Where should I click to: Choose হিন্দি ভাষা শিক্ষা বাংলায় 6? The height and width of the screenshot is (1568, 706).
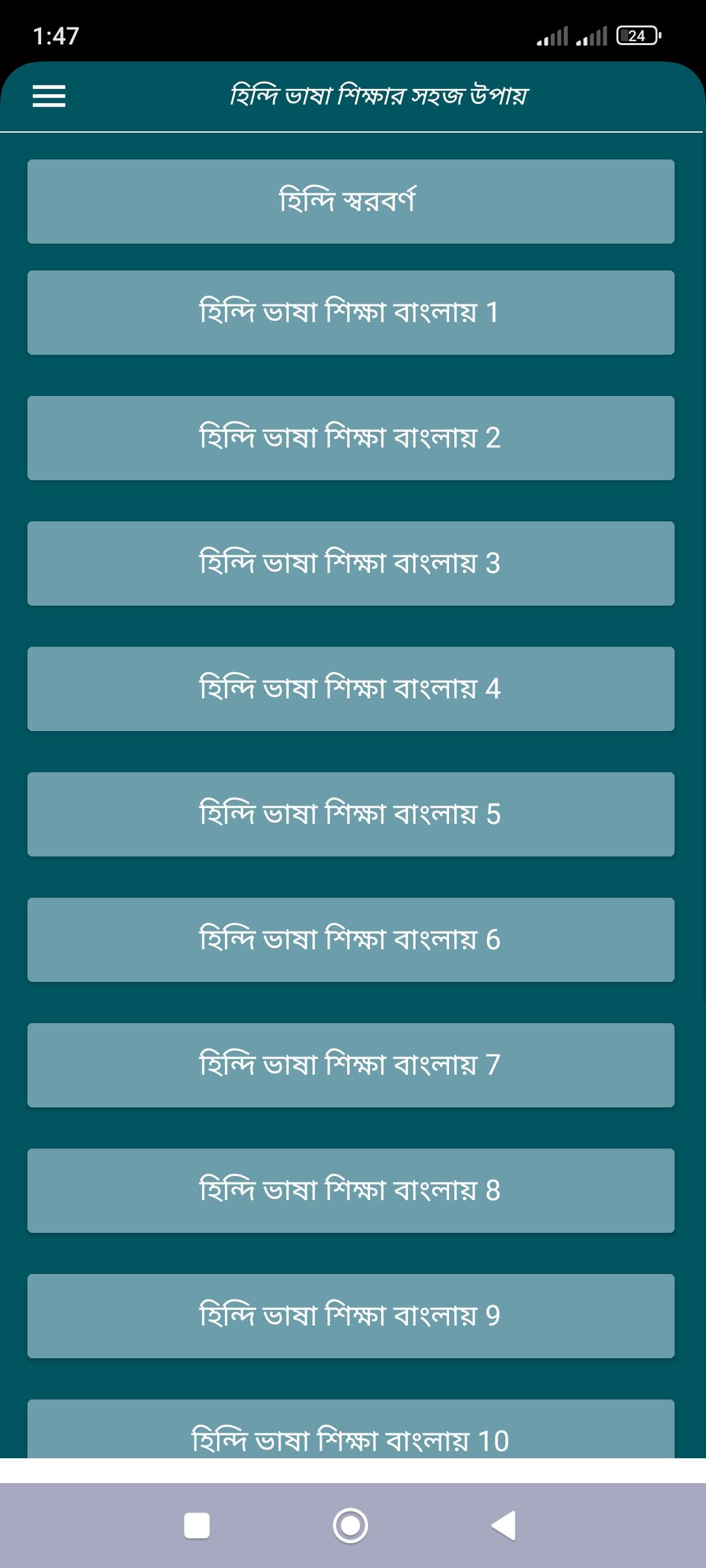coord(351,939)
